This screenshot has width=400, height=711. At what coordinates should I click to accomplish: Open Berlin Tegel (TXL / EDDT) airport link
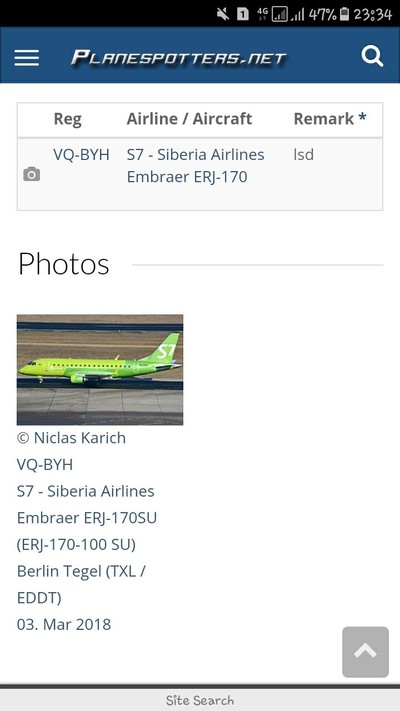(x=81, y=584)
